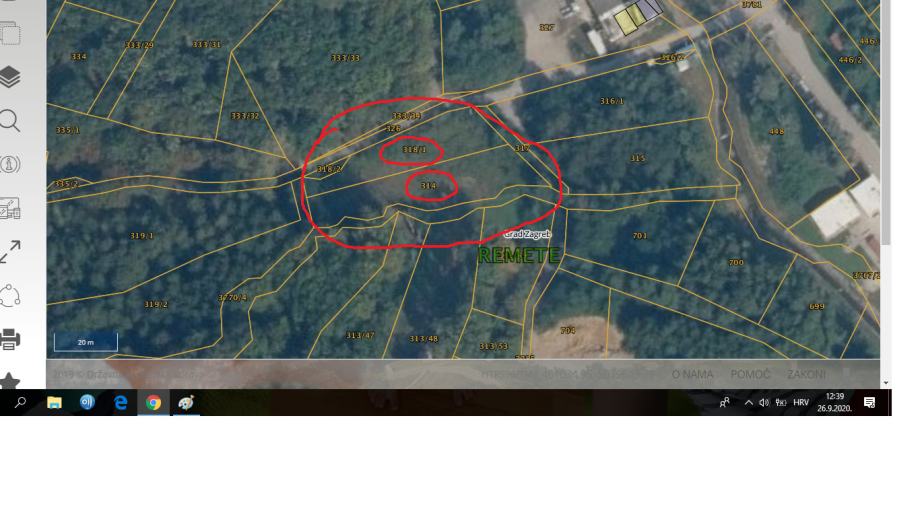Open Windows taskbar search
The width and height of the screenshot is (920, 517).
pyautogui.click(x=21, y=403)
